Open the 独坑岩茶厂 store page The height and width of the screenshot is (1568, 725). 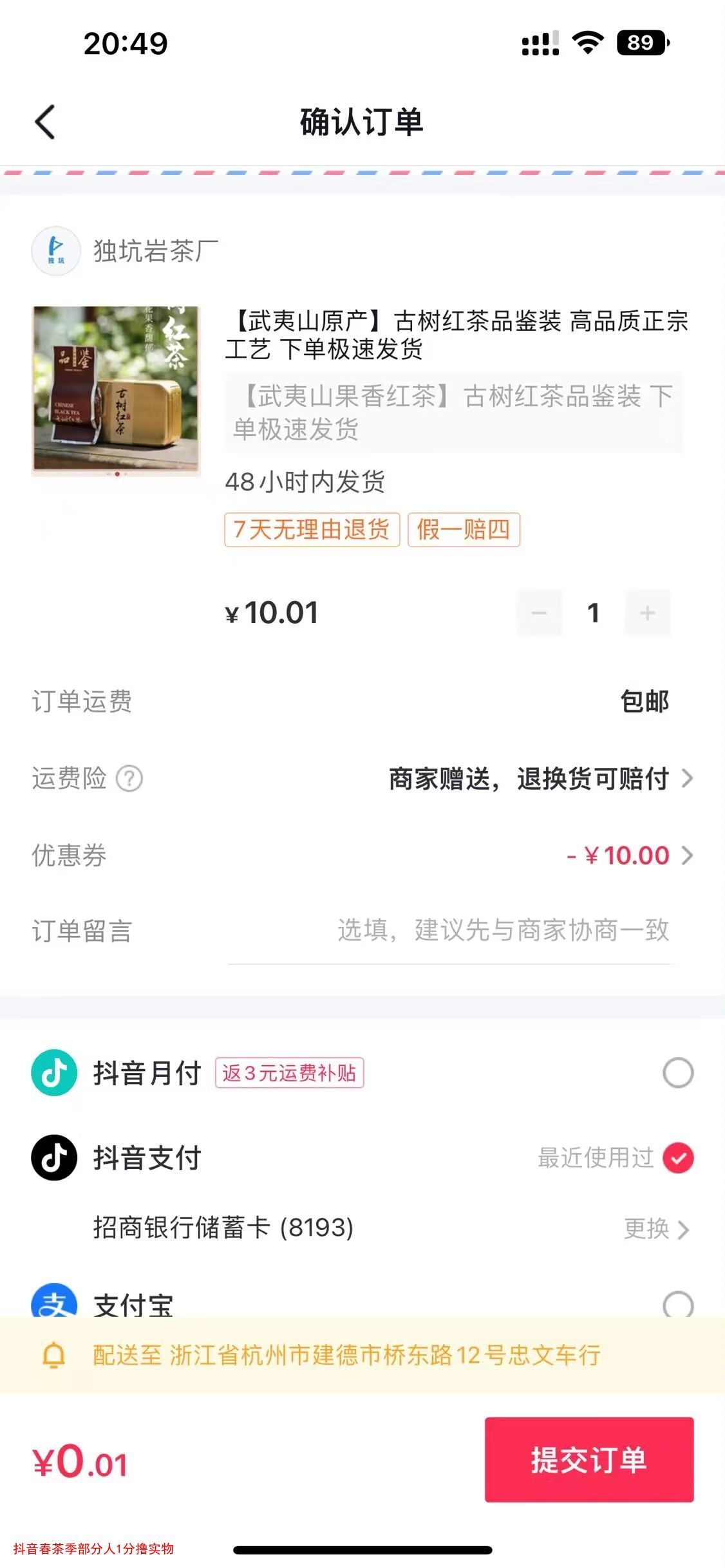click(126, 251)
